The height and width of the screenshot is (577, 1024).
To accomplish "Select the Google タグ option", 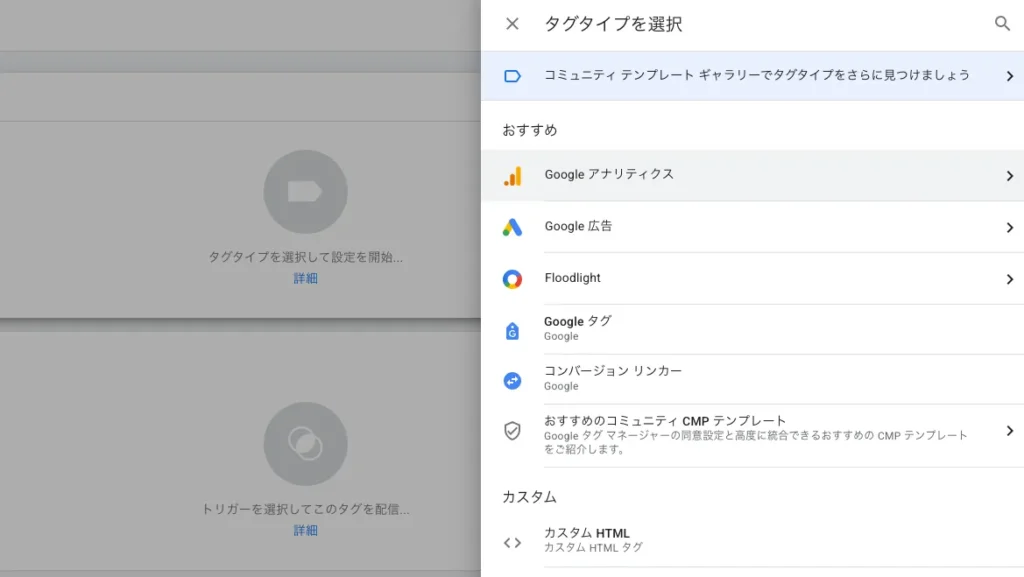I will tap(577, 328).
